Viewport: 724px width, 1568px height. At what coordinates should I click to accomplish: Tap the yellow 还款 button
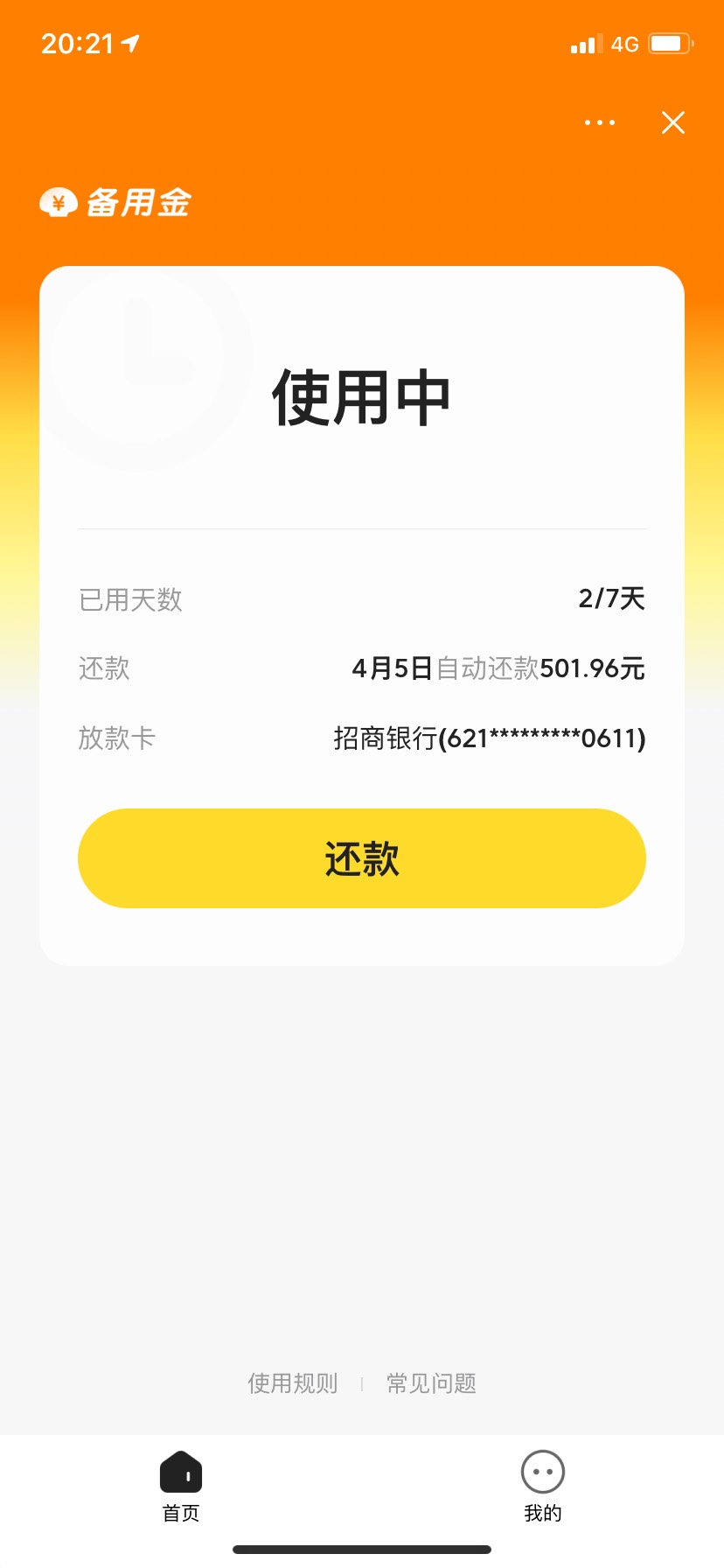pyautogui.click(x=362, y=858)
